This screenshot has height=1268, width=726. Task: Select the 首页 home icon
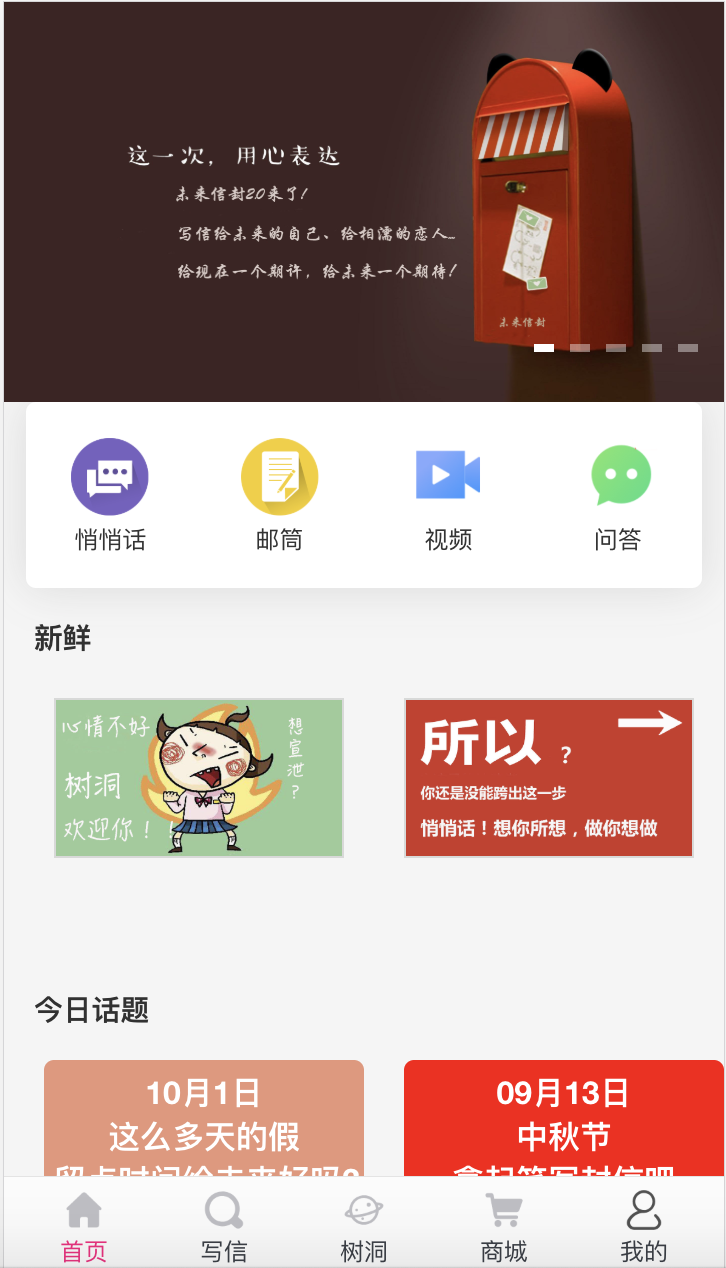[84, 1210]
